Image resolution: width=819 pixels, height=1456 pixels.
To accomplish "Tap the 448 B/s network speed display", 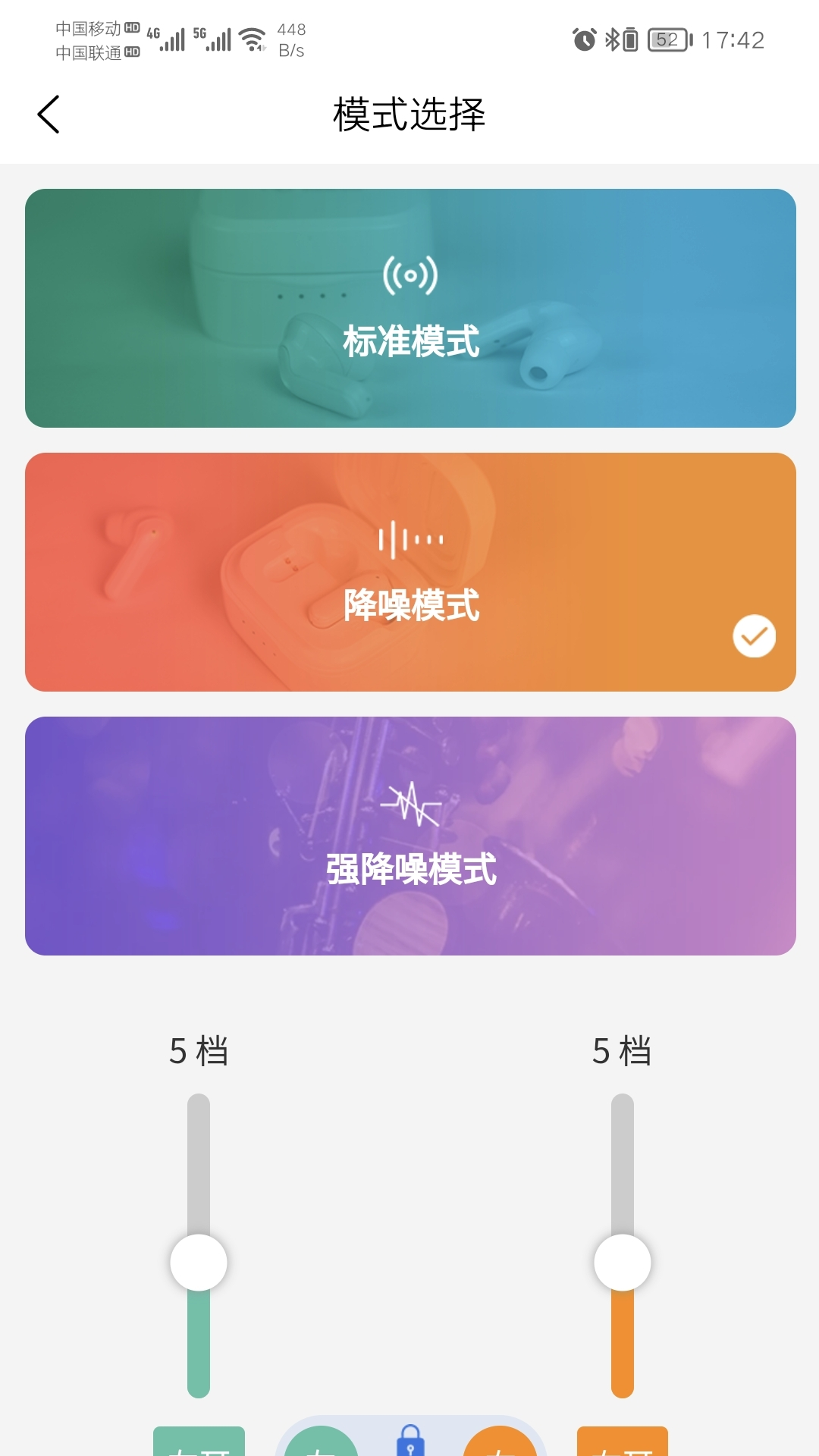I will pos(291,39).
